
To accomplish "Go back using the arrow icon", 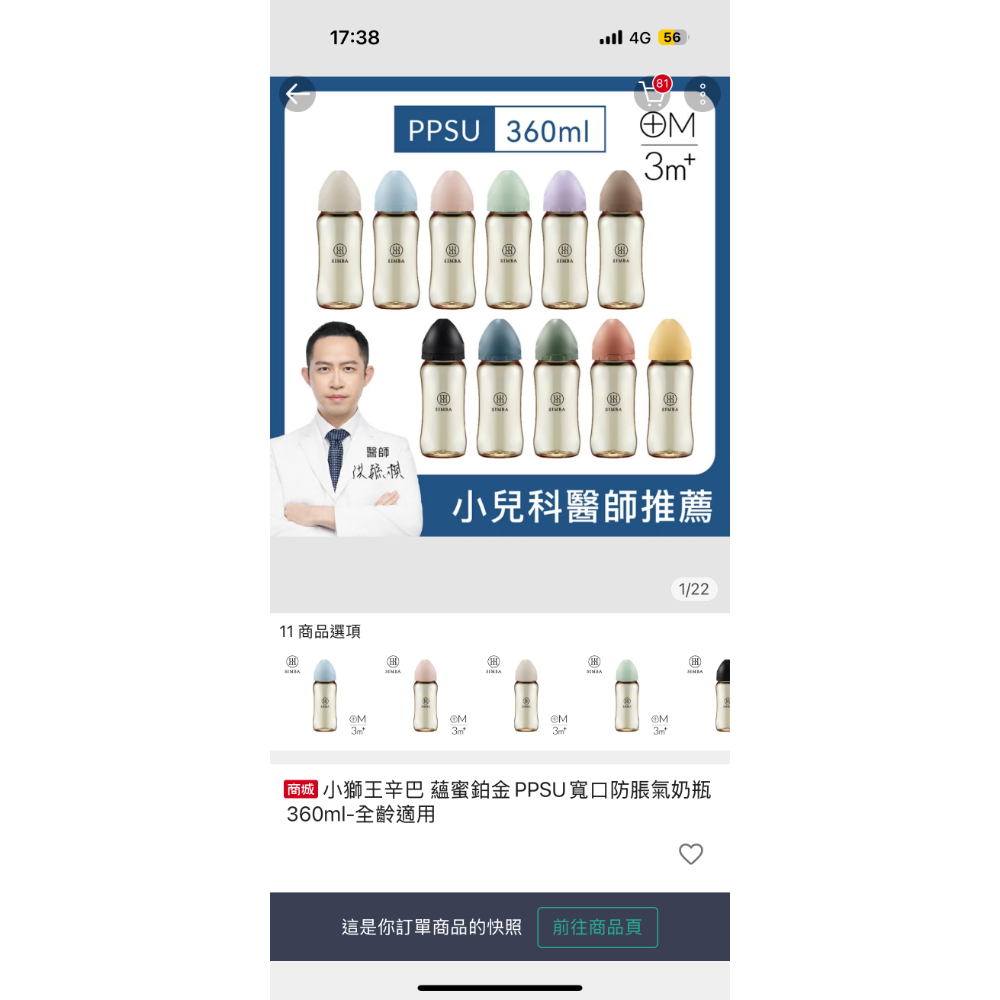I will pos(296,94).
